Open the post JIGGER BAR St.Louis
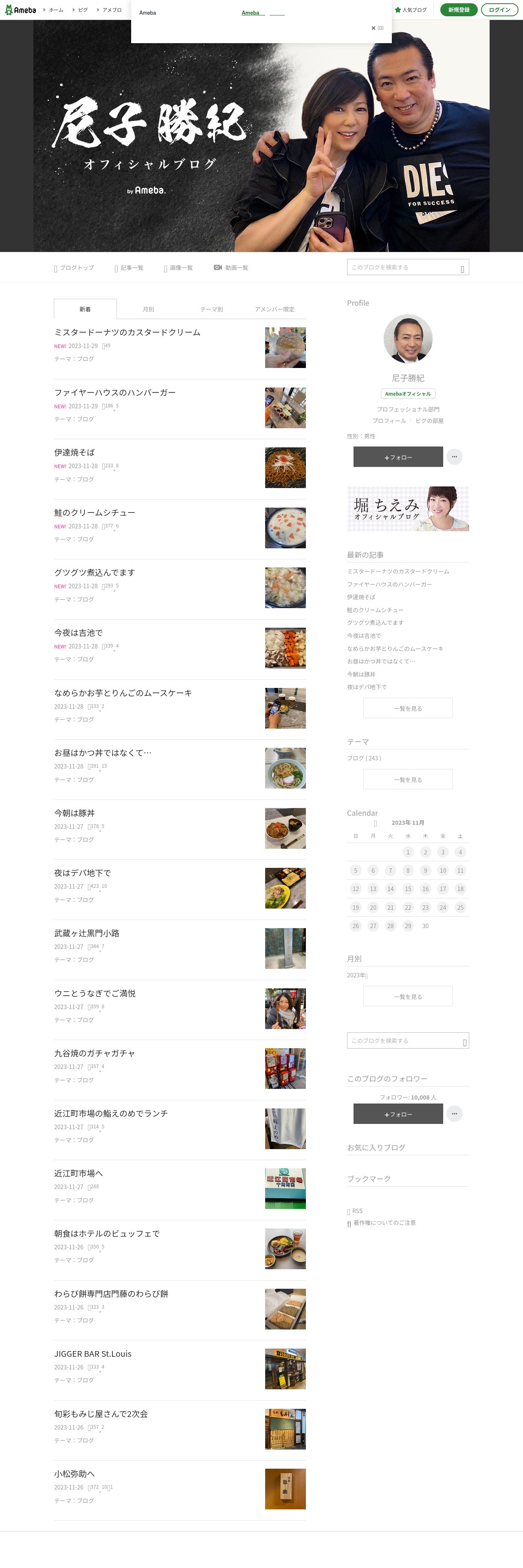 pos(92,1354)
